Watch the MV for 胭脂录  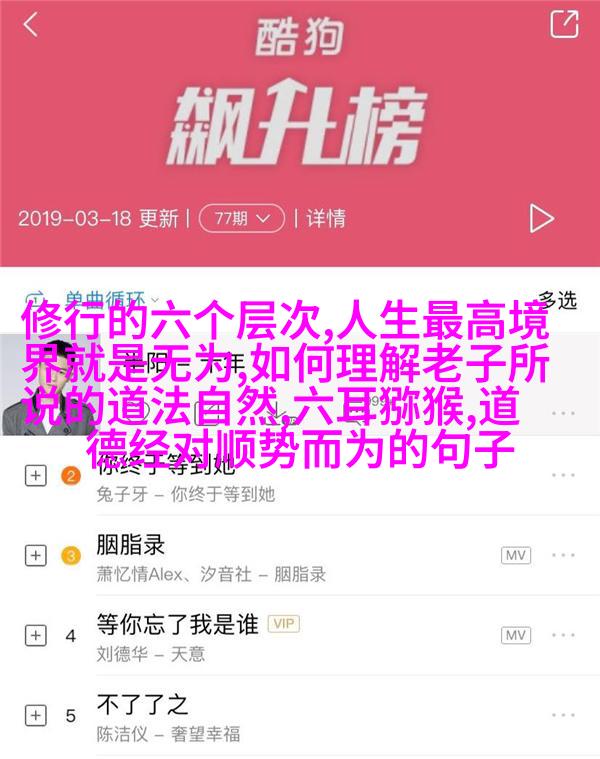(516, 555)
